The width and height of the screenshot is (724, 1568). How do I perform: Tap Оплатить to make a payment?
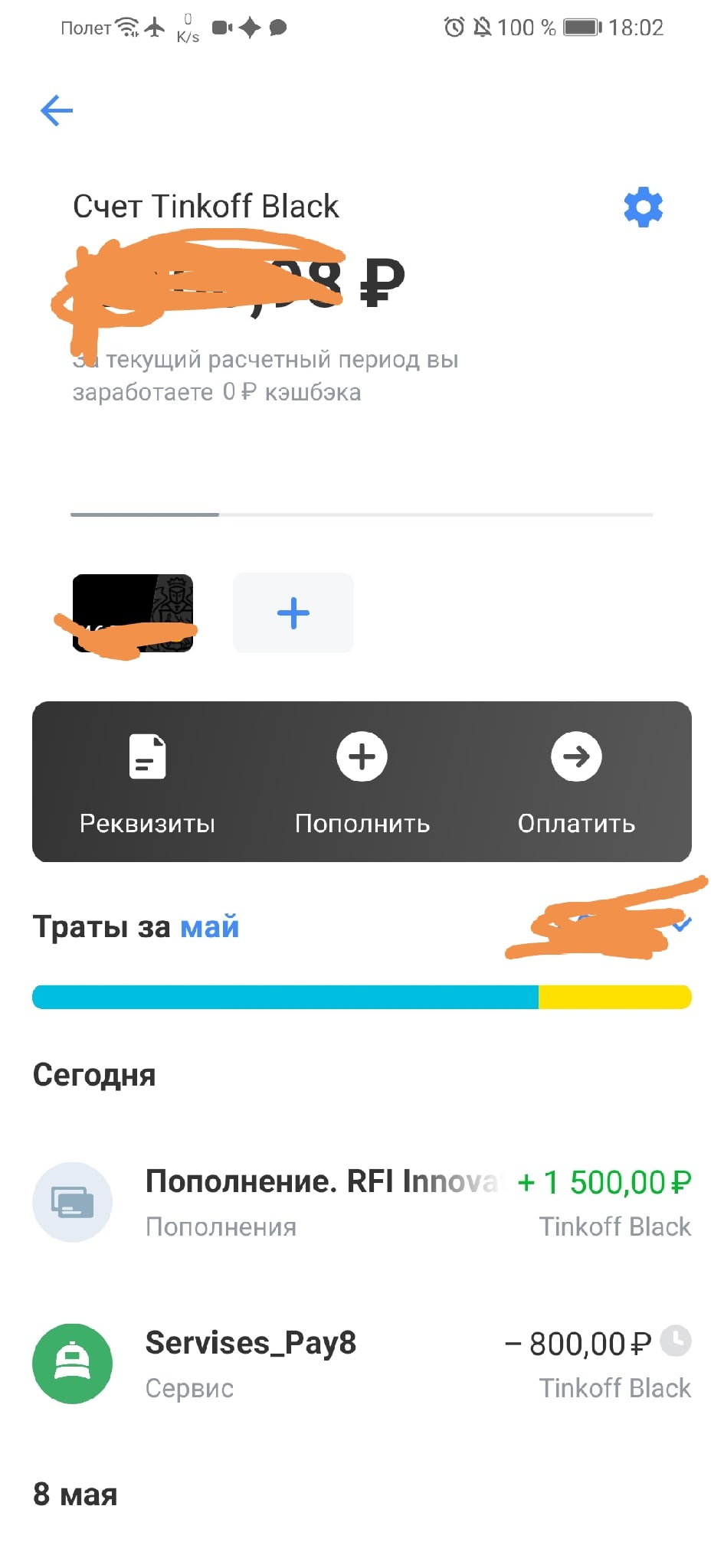pos(576,782)
